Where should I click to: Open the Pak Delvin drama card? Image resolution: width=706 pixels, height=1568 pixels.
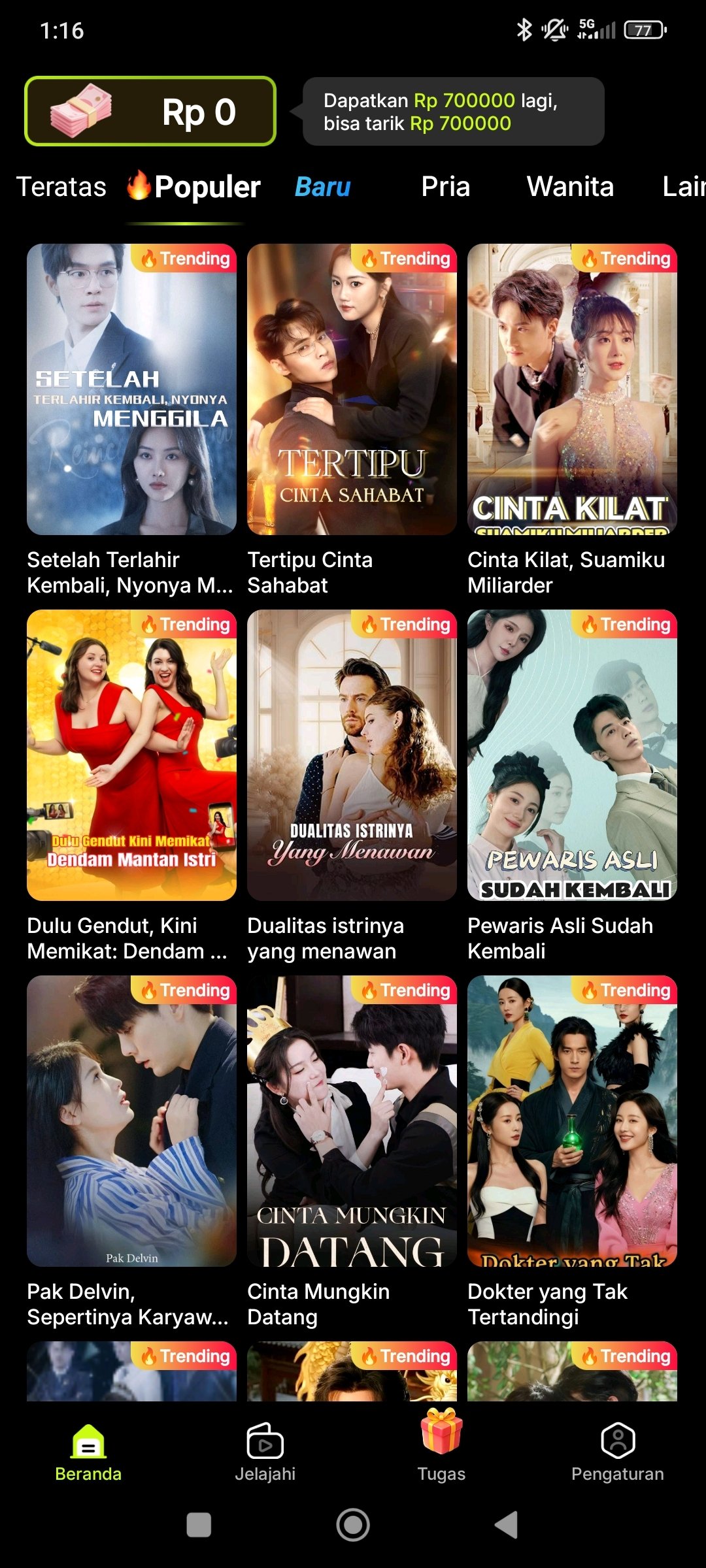point(131,1121)
